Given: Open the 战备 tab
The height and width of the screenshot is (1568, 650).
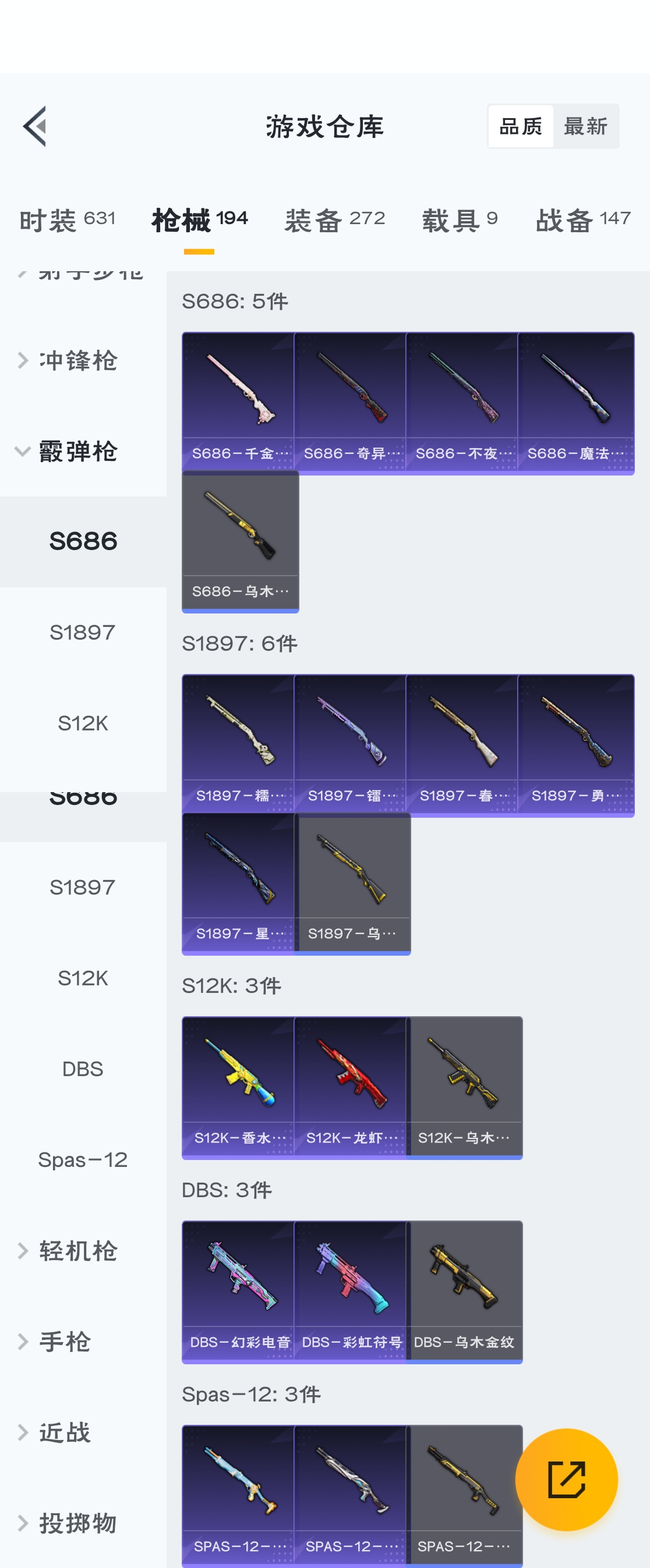Looking at the screenshot, I should tap(582, 220).
